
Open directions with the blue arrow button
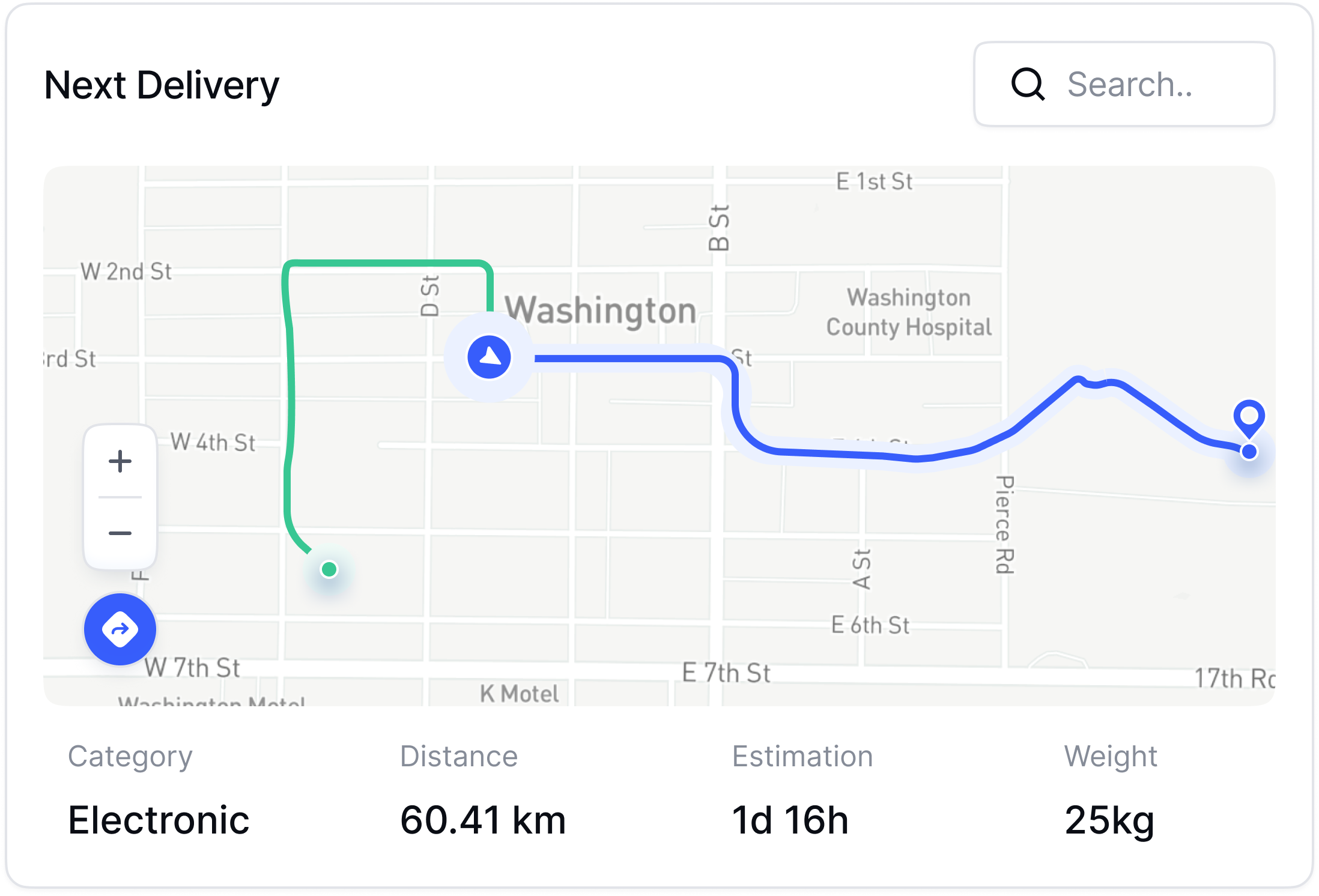[x=120, y=629]
